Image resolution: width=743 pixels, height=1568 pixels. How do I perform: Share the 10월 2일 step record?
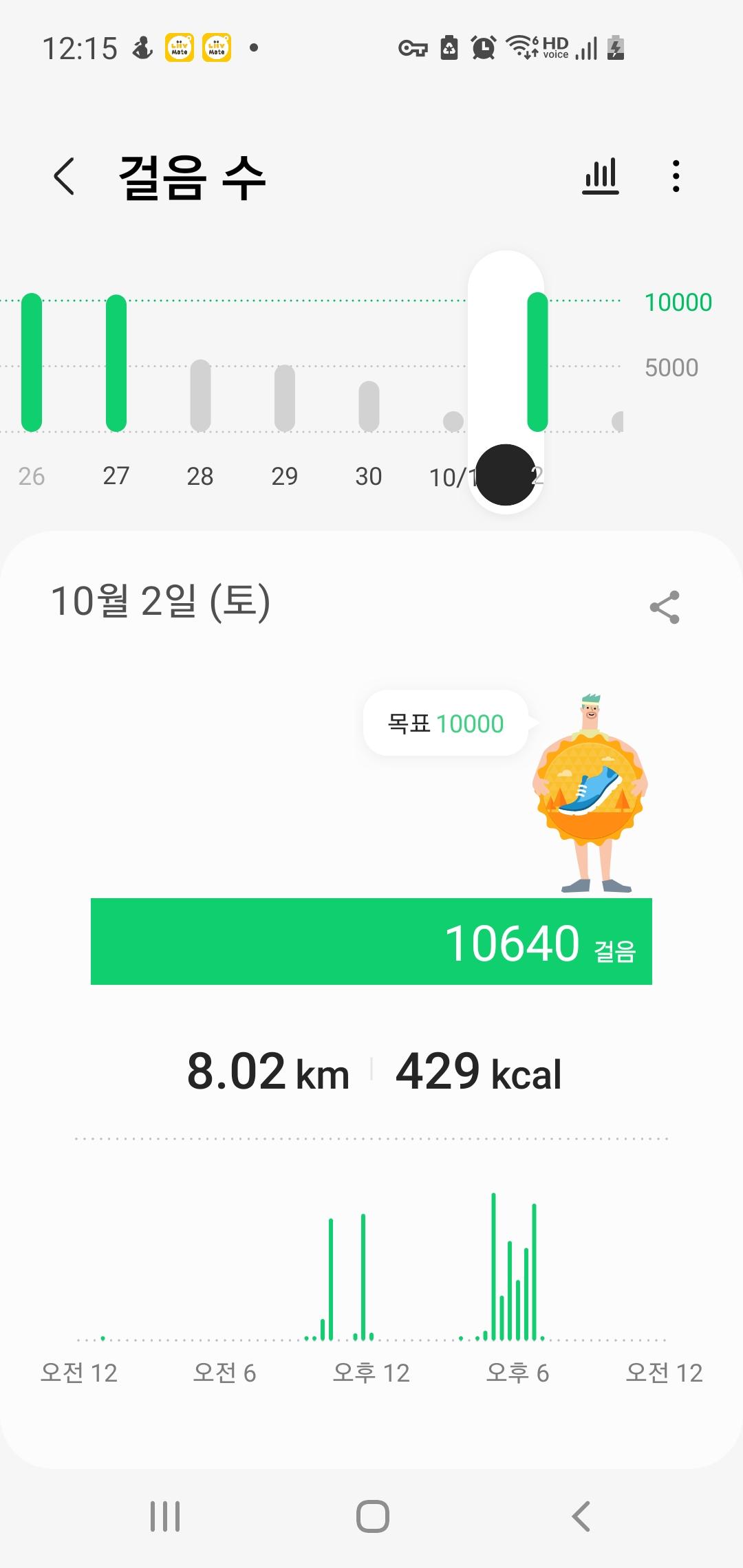(x=665, y=607)
